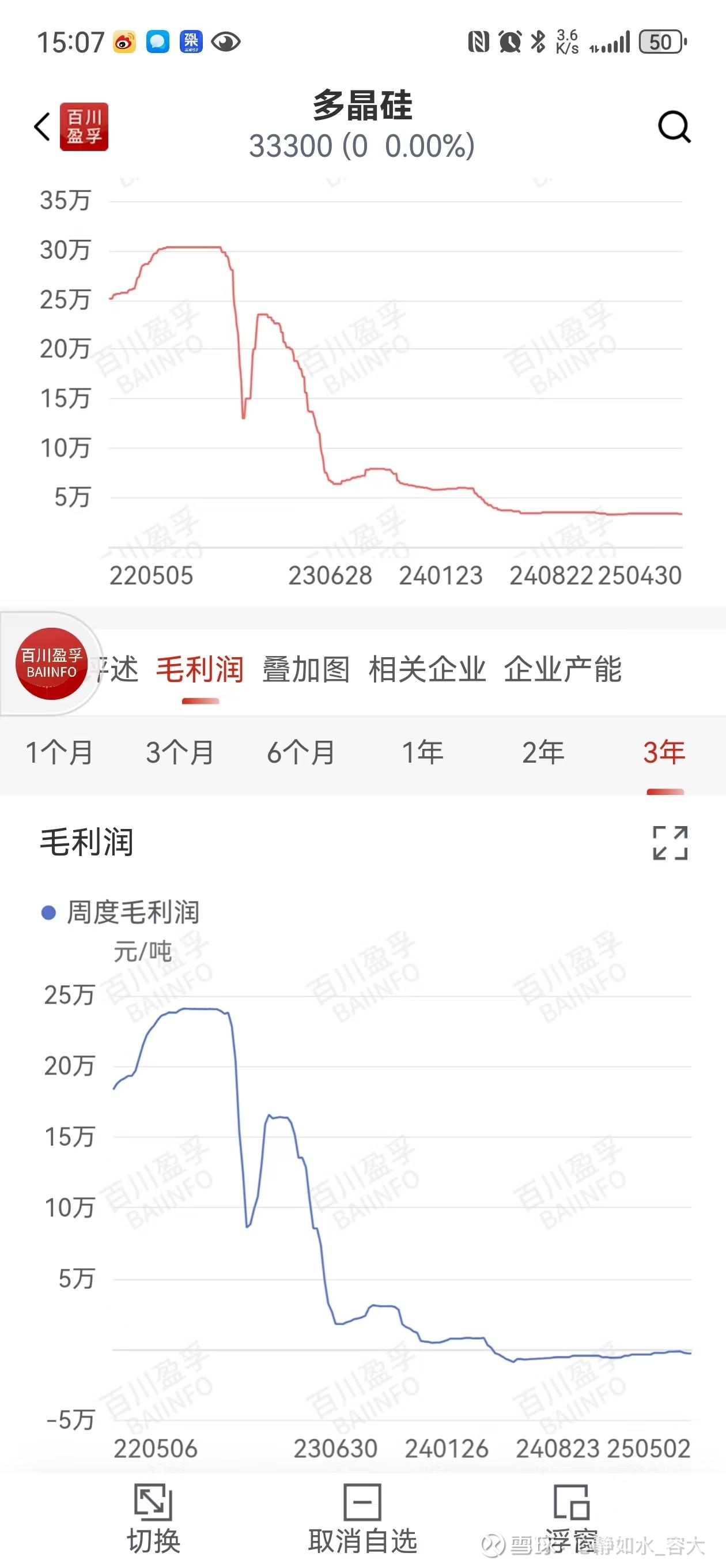Tap the floating 百川盈孚 round button
The image size is (726, 1568).
(51, 664)
